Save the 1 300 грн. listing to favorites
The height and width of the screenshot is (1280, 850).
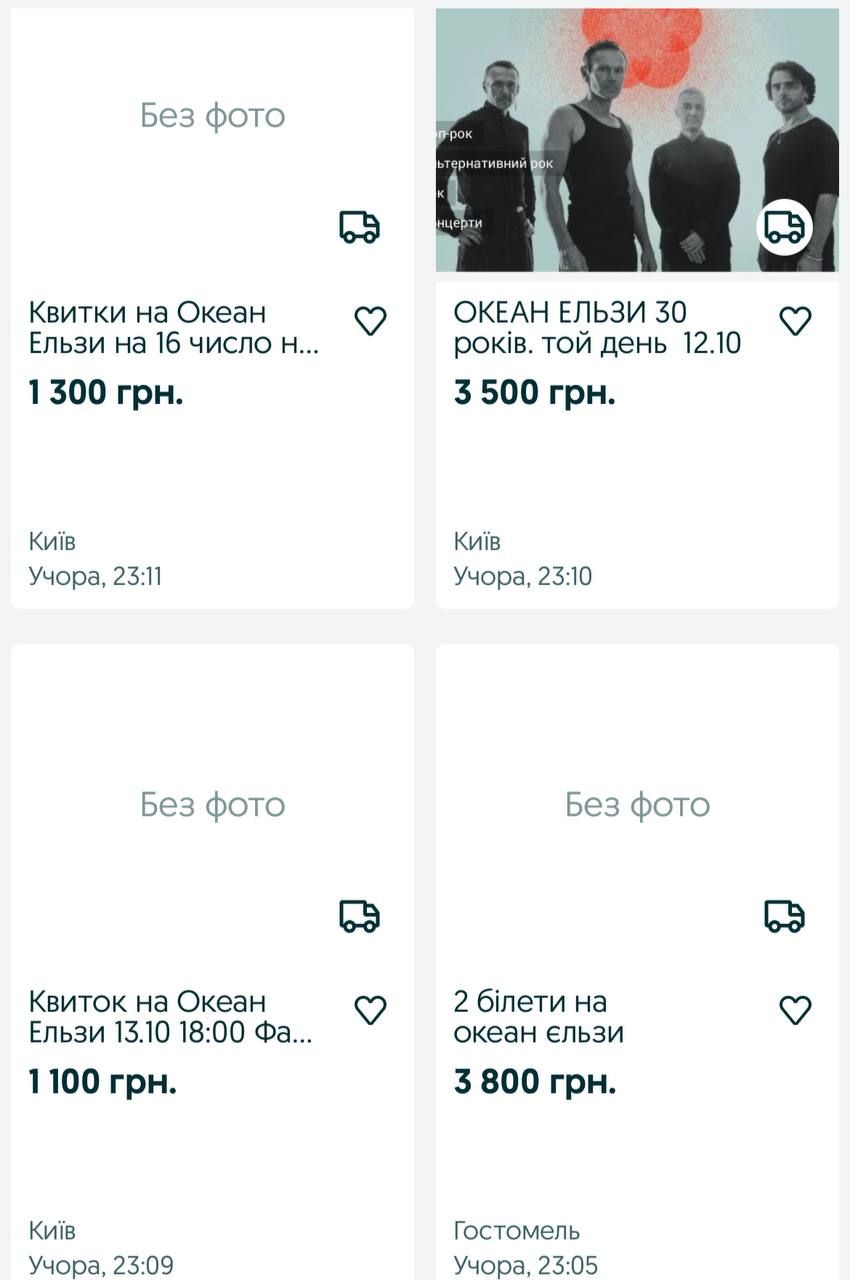tap(370, 321)
